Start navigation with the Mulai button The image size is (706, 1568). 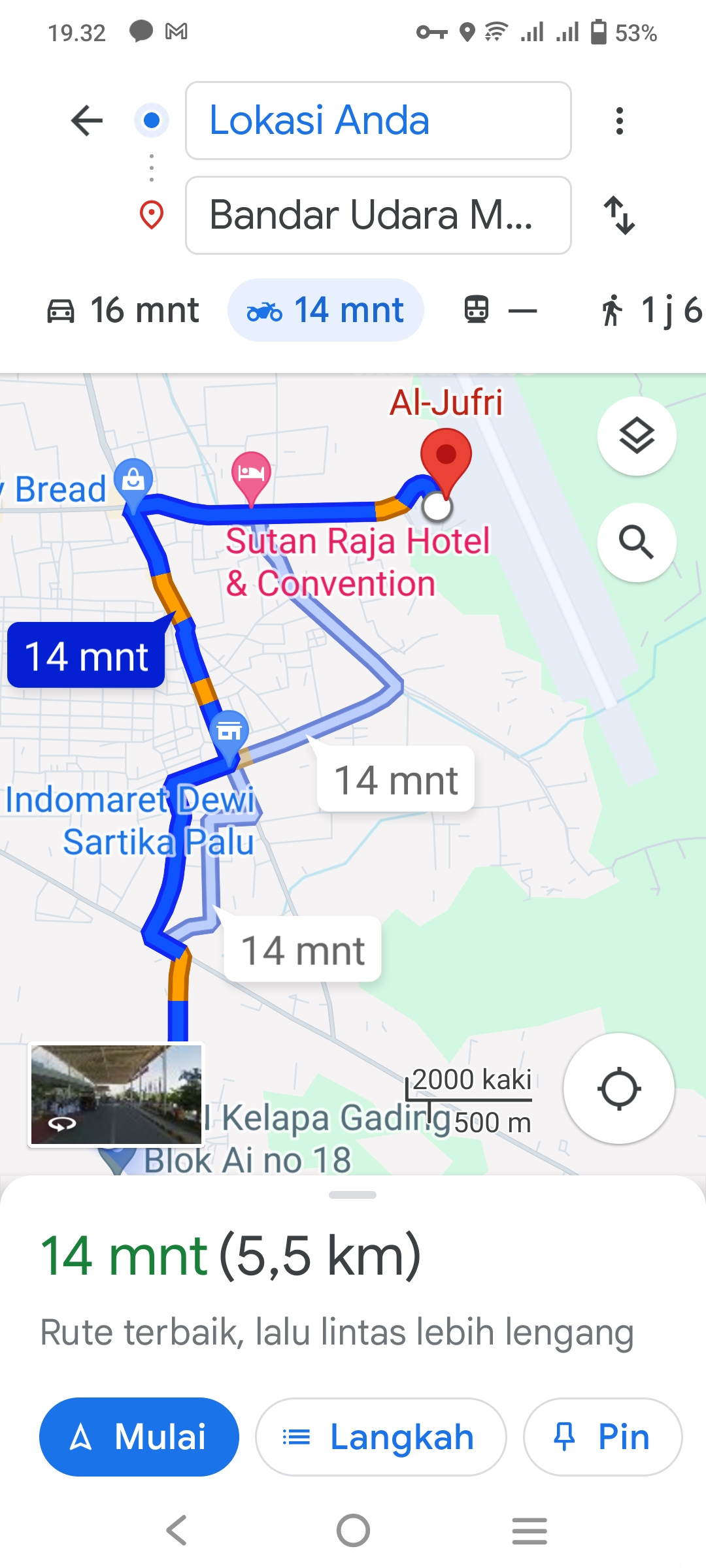139,1437
